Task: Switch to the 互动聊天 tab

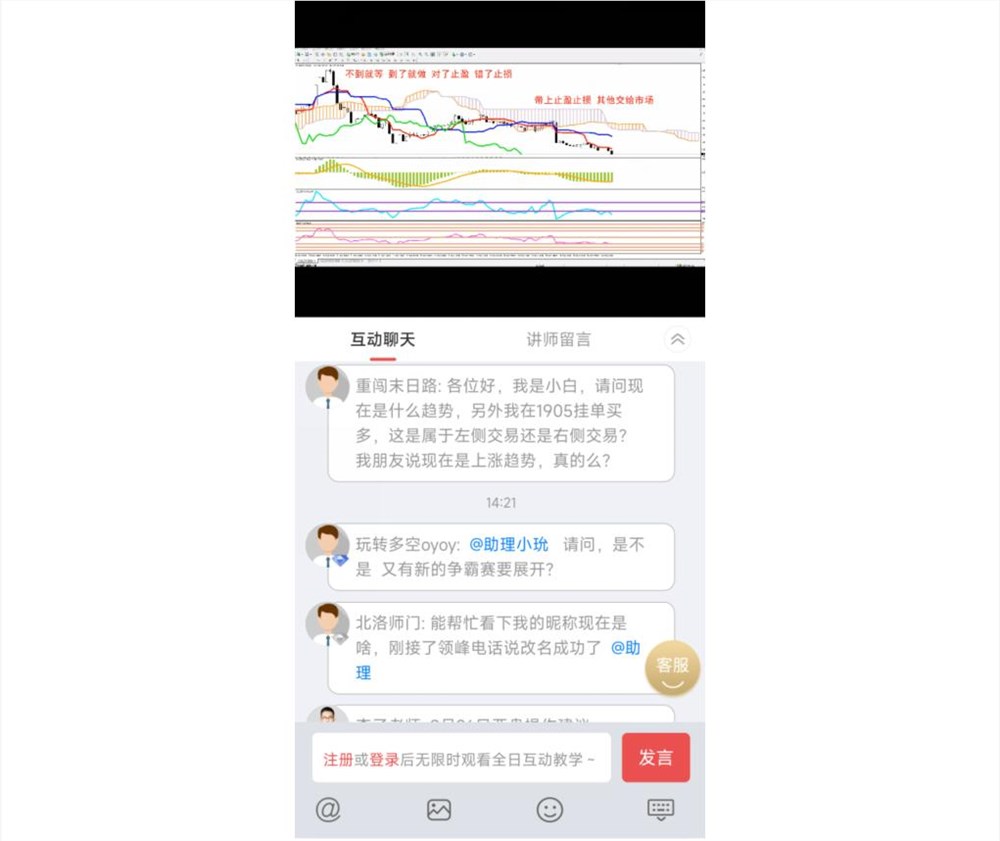Action: [x=382, y=339]
